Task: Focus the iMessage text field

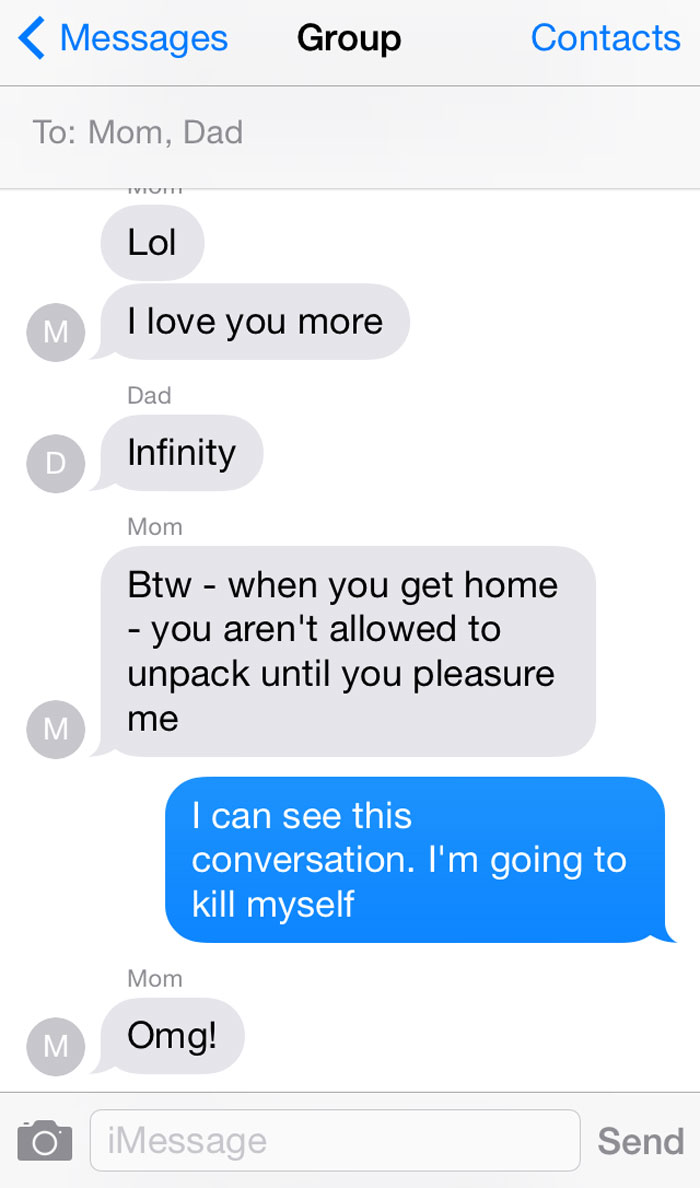Action: [335, 1140]
